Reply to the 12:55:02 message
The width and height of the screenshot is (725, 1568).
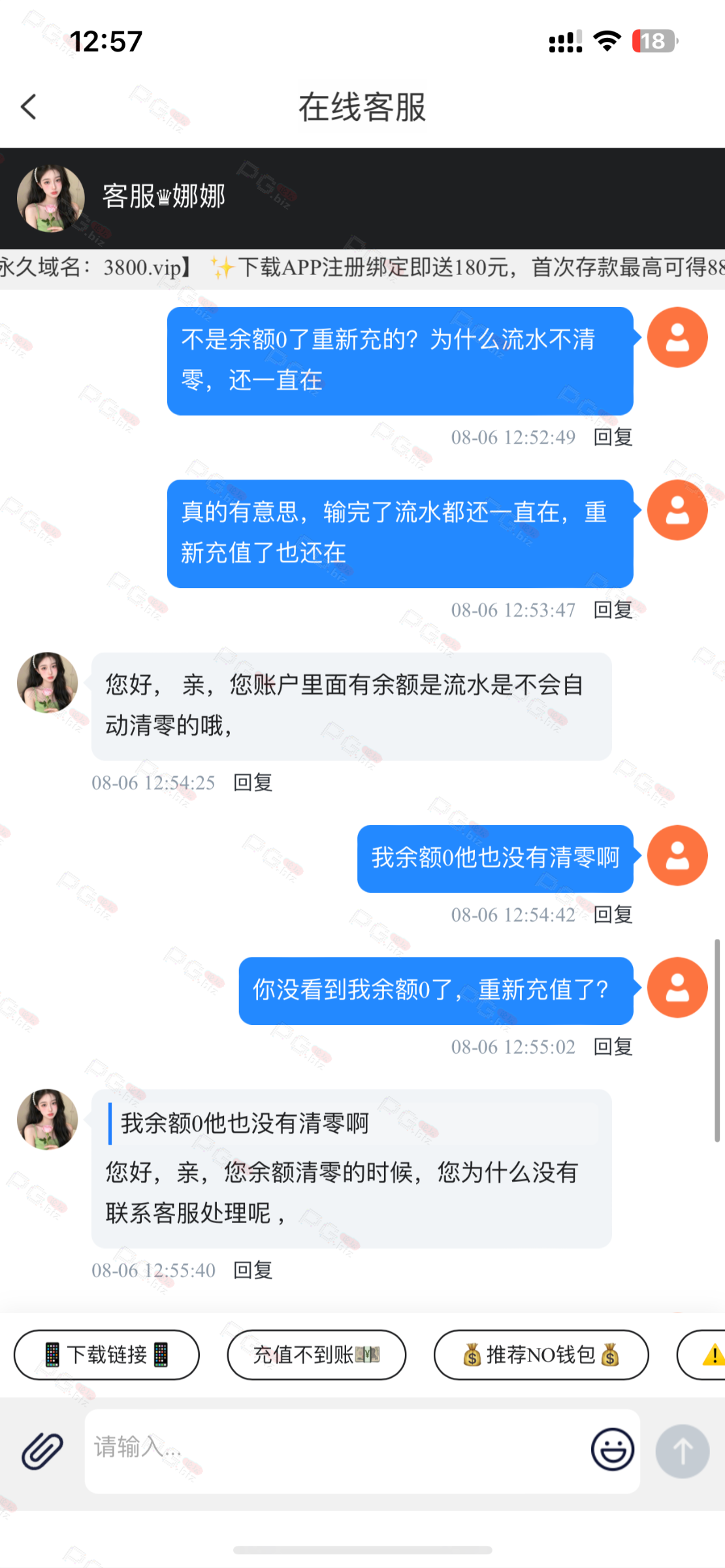(x=613, y=1047)
